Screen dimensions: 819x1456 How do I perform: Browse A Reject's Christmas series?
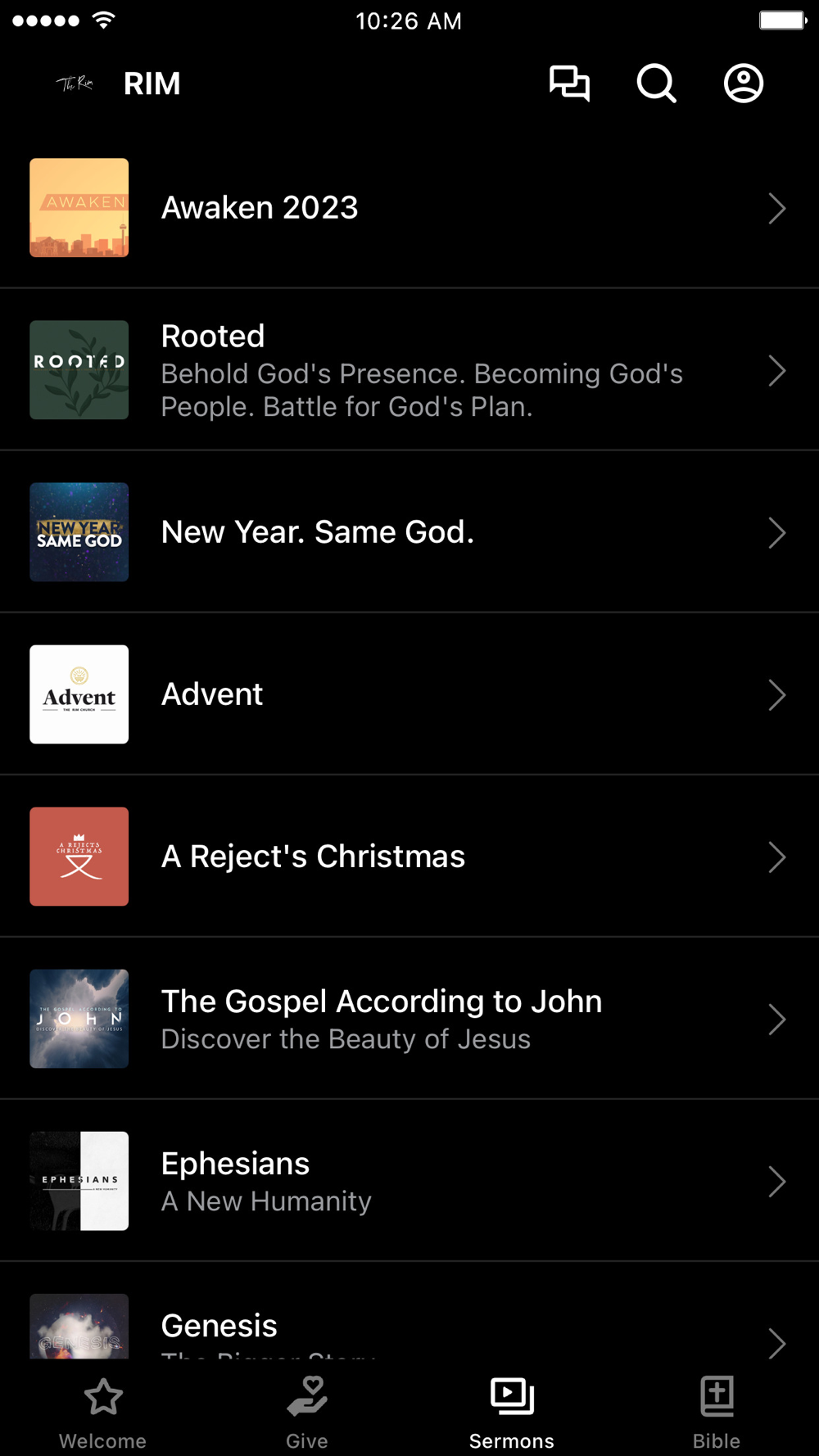click(409, 857)
